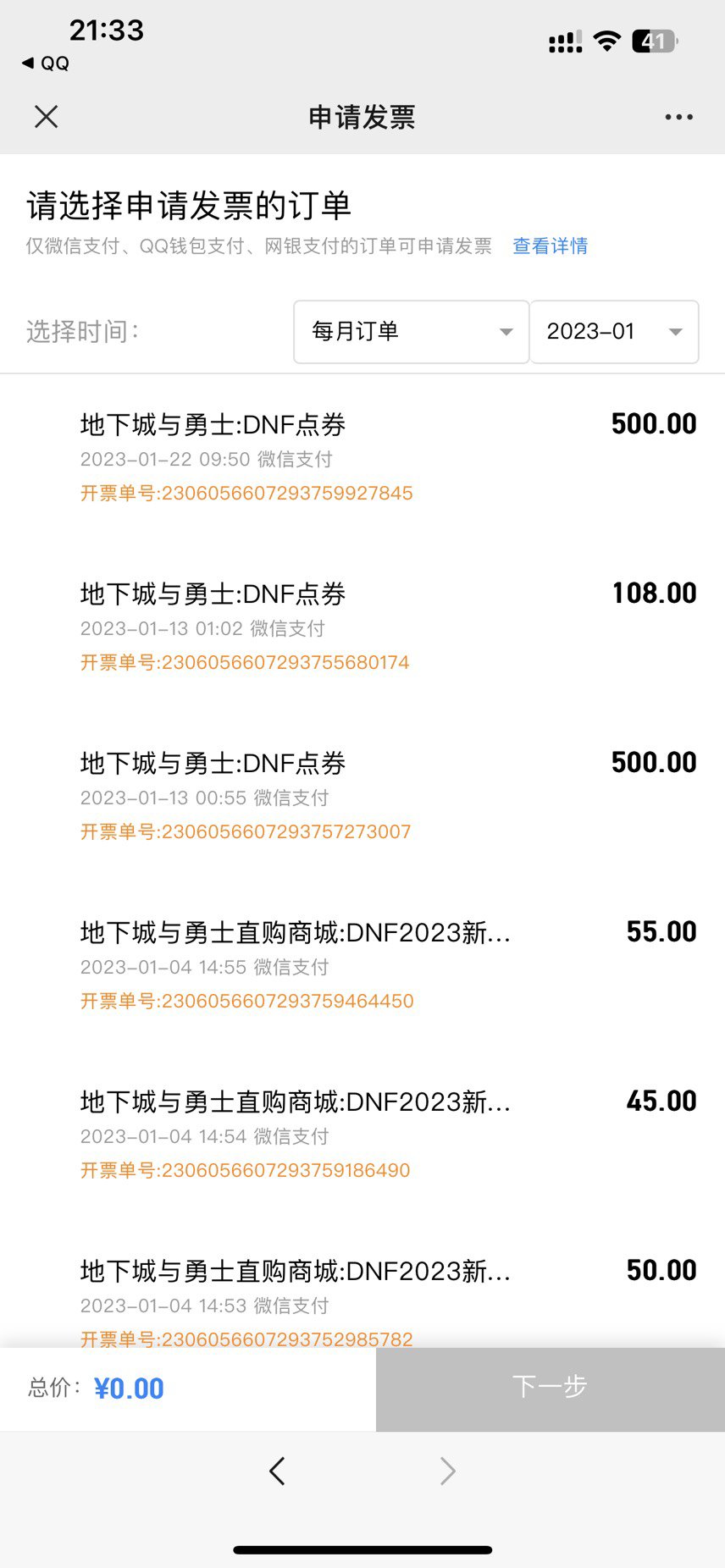
Task: Open the 查看详情 link
Action: click(x=550, y=246)
